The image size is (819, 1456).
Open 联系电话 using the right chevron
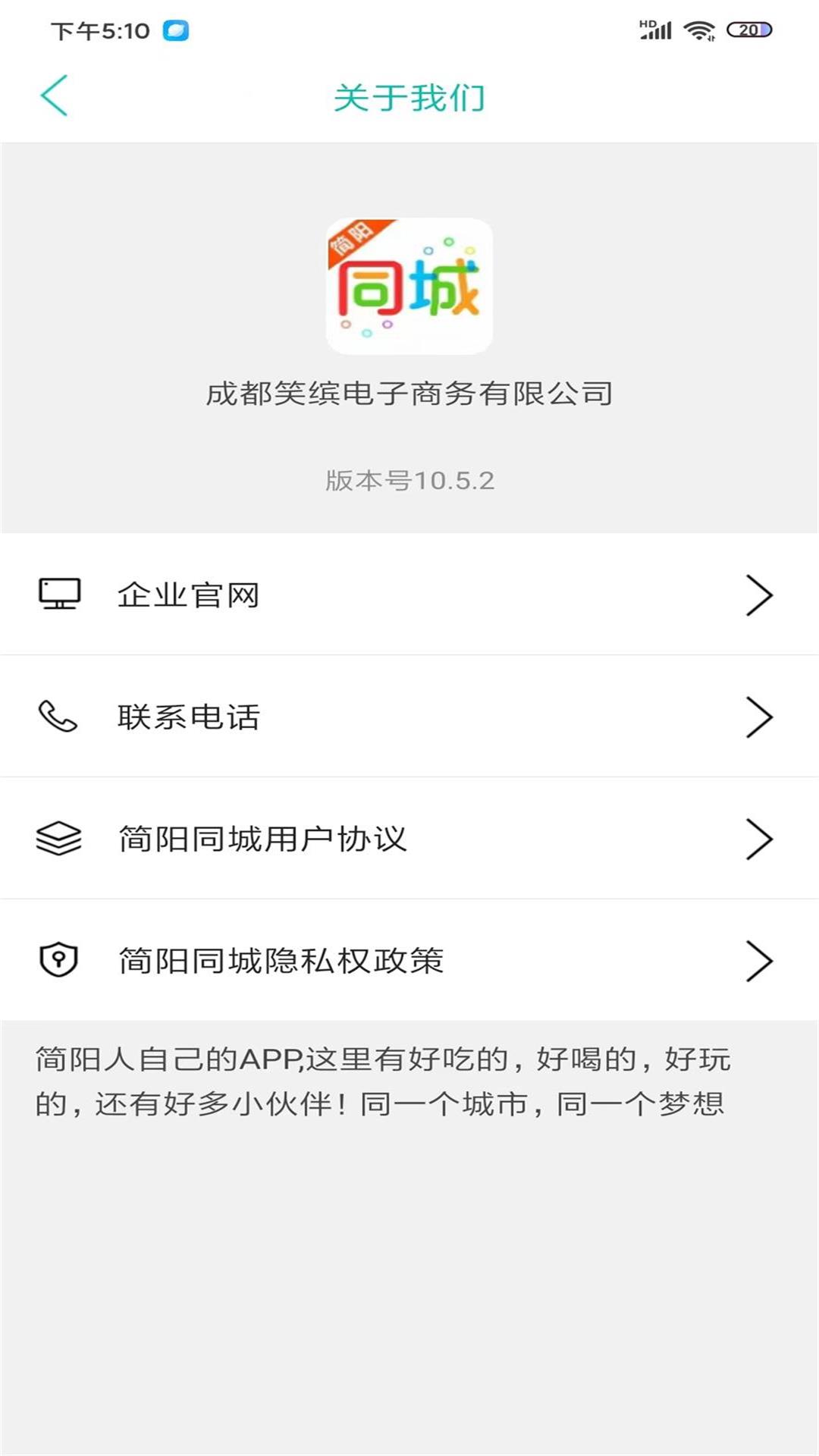[x=758, y=717]
